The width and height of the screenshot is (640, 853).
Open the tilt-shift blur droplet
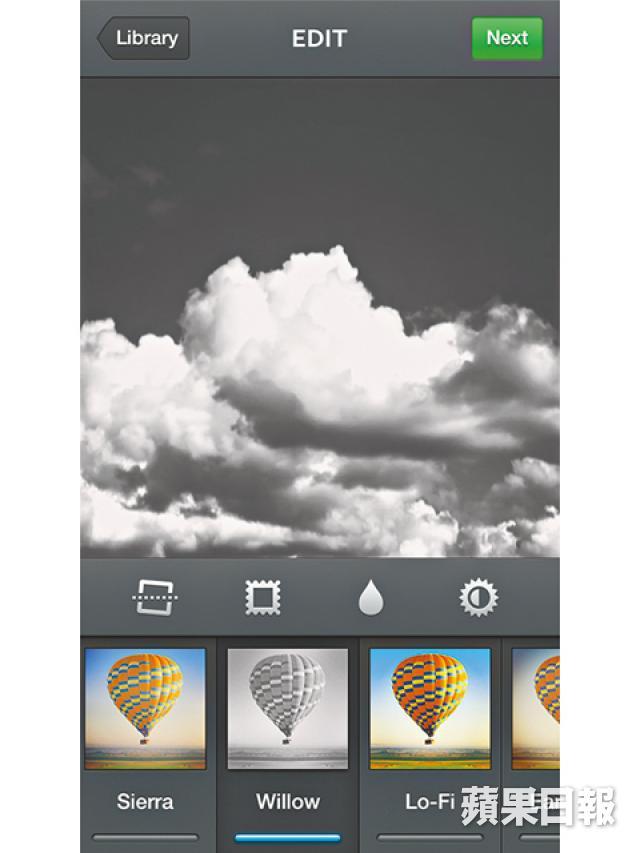click(x=371, y=598)
